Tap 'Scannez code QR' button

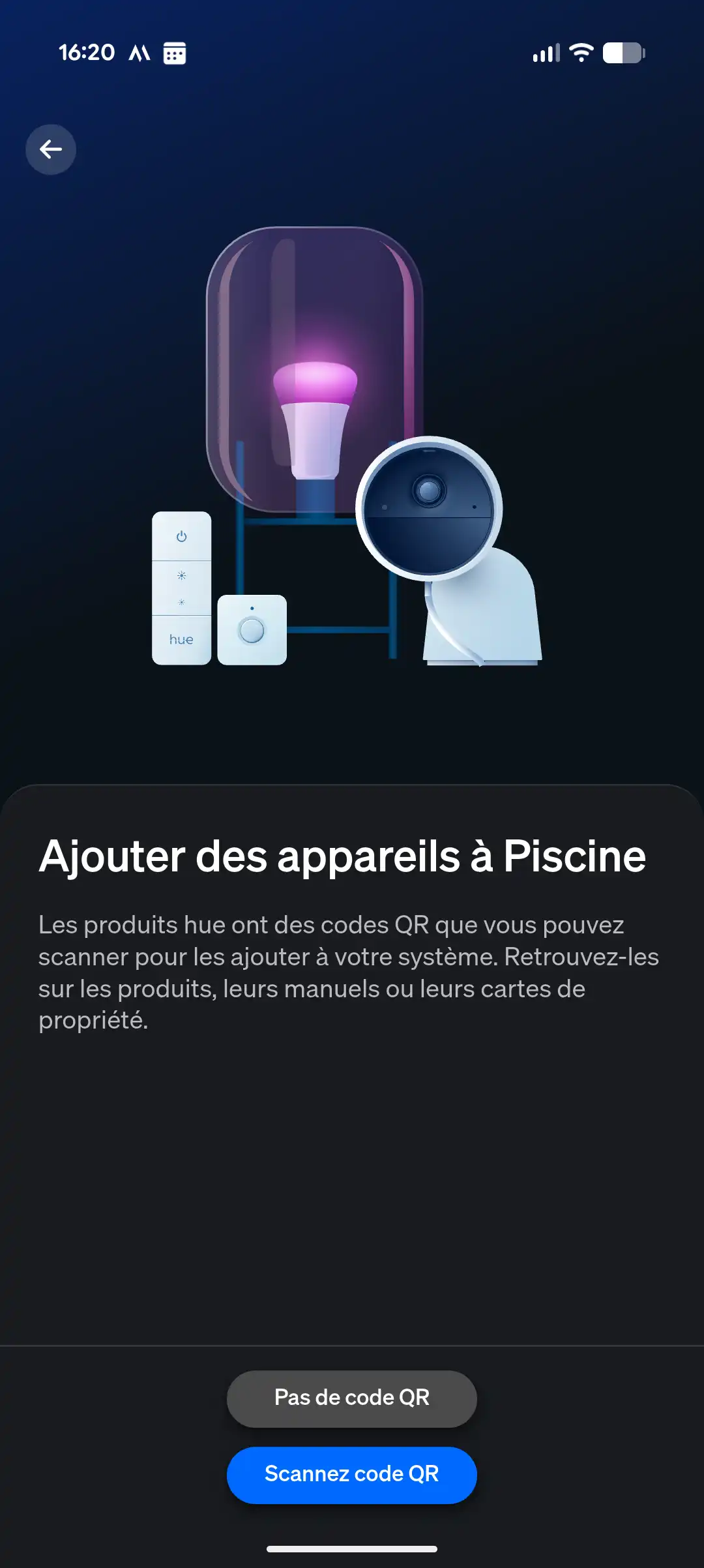[352, 1474]
